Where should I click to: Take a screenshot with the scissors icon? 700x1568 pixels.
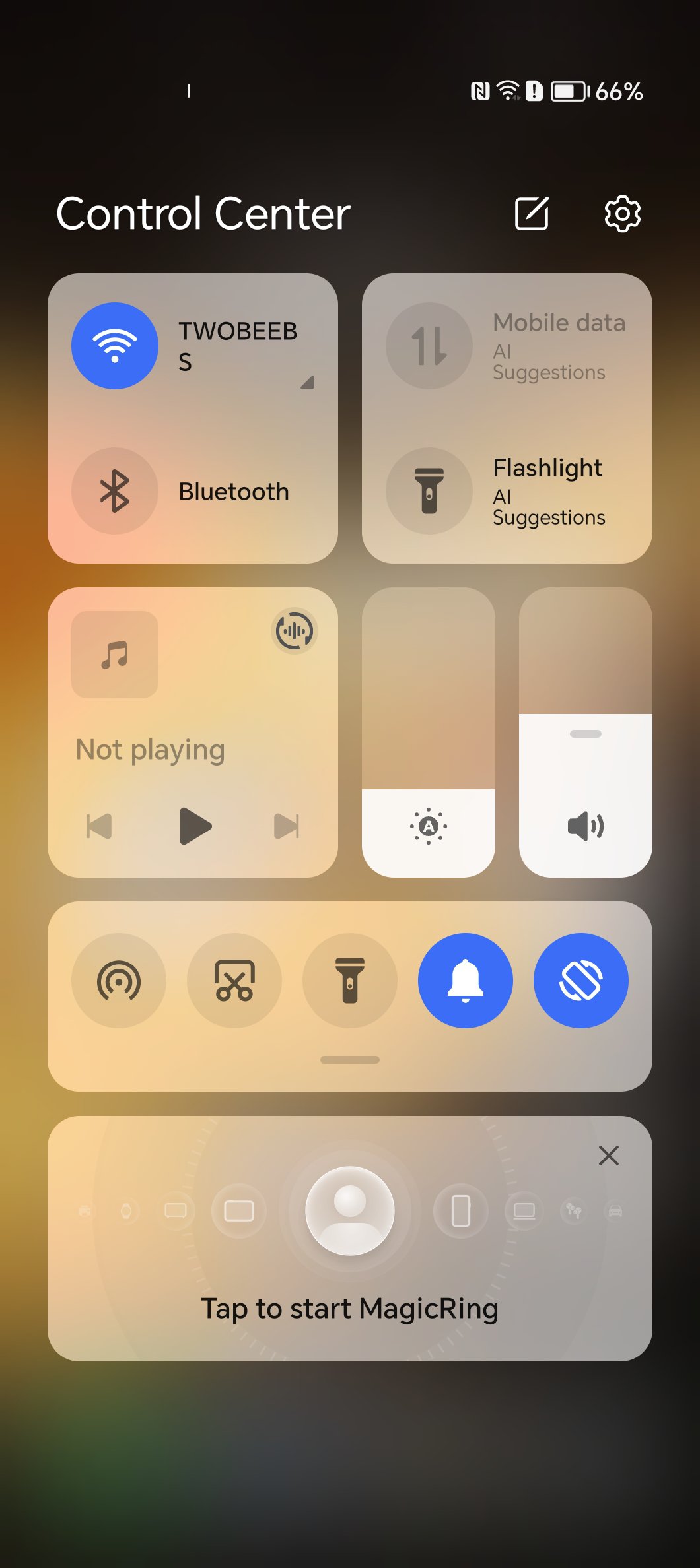(234, 981)
